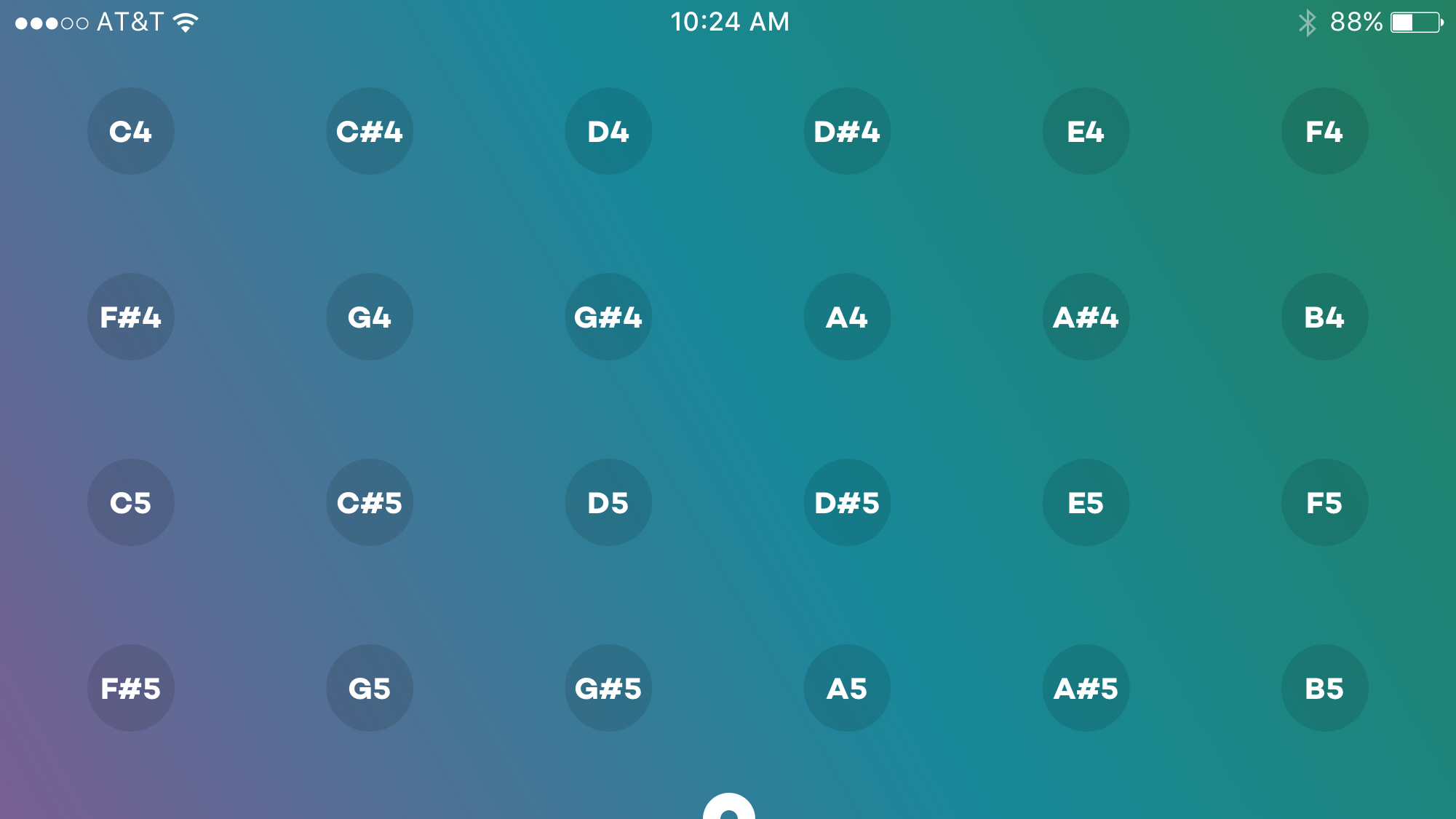Play the A4 note
The height and width of the screenshot is (819, 1456).
847,317
